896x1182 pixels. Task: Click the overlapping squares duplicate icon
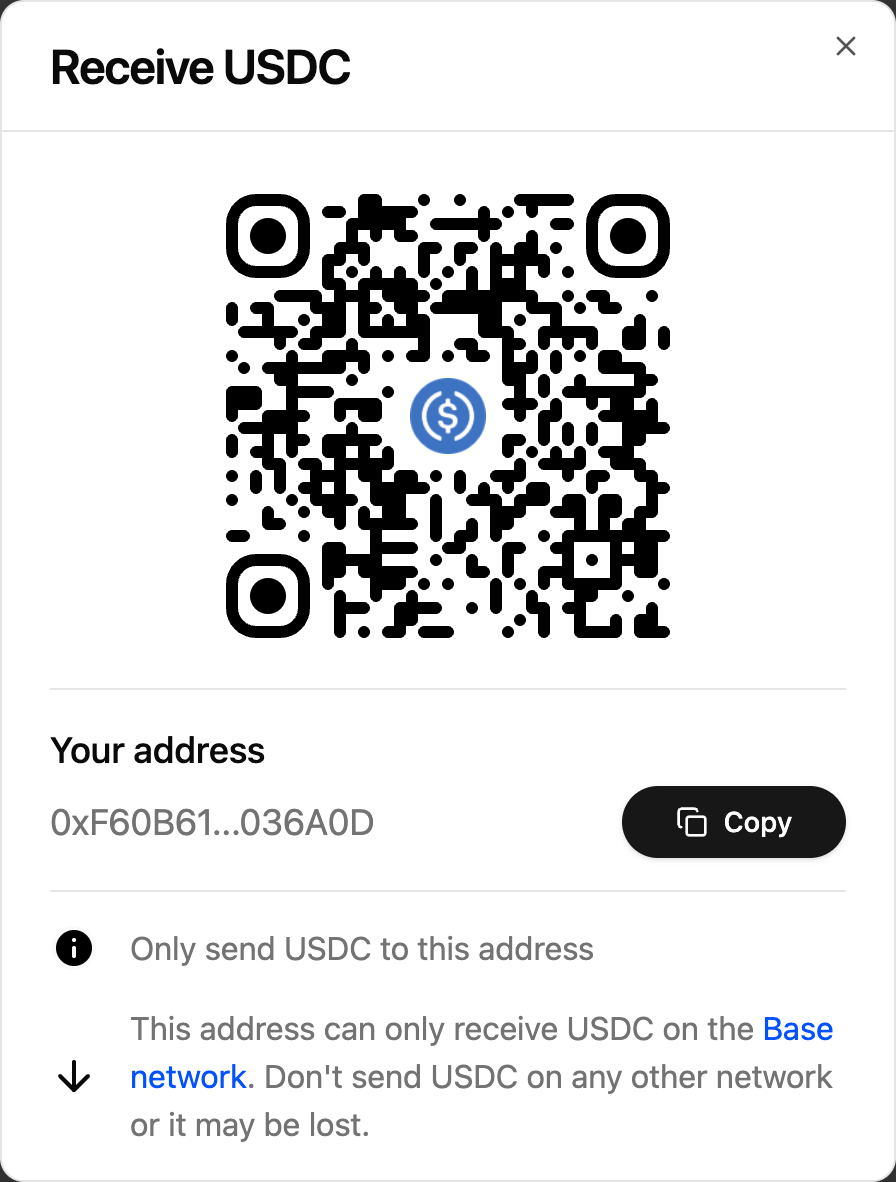pyautogui.click(x=692, y=821)
